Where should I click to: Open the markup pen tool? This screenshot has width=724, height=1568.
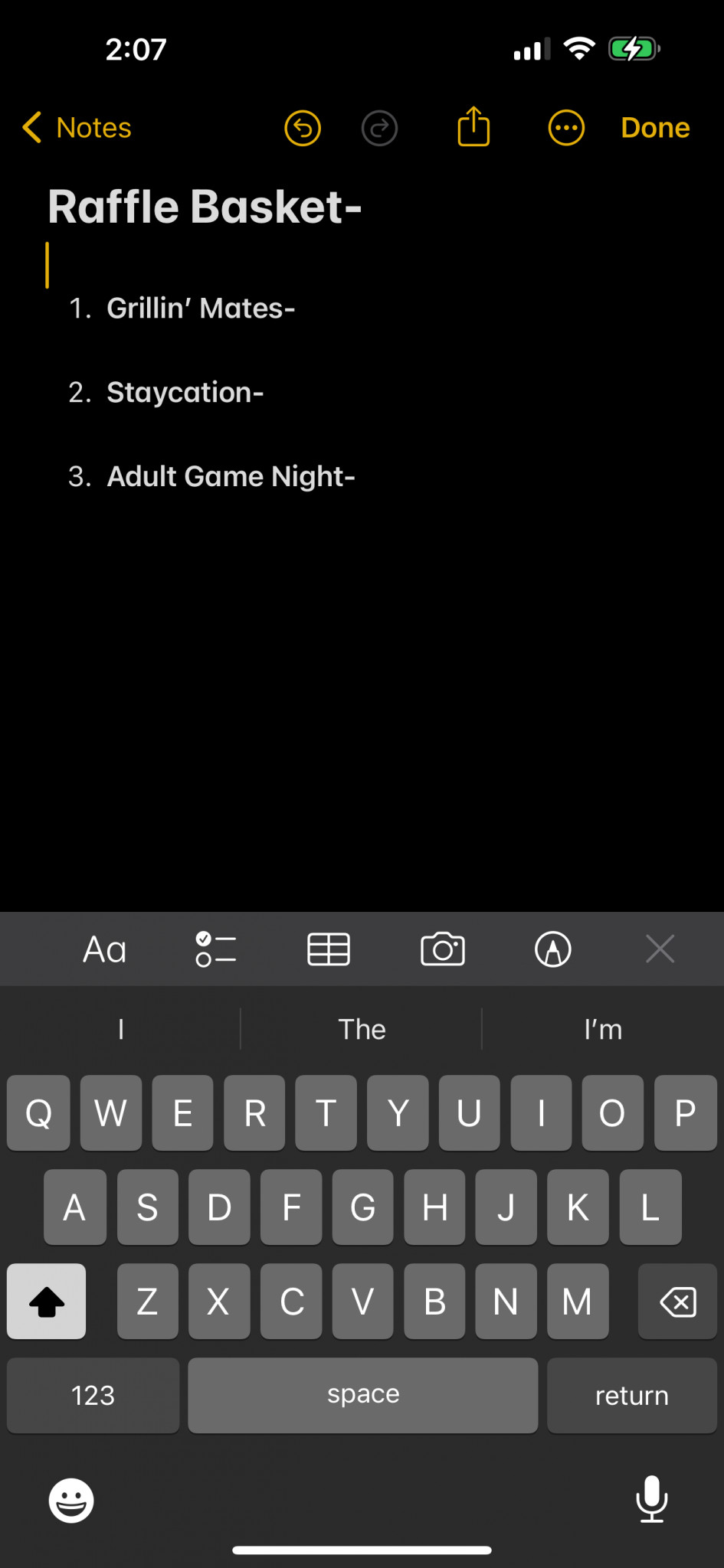click(x=553, y=949)
